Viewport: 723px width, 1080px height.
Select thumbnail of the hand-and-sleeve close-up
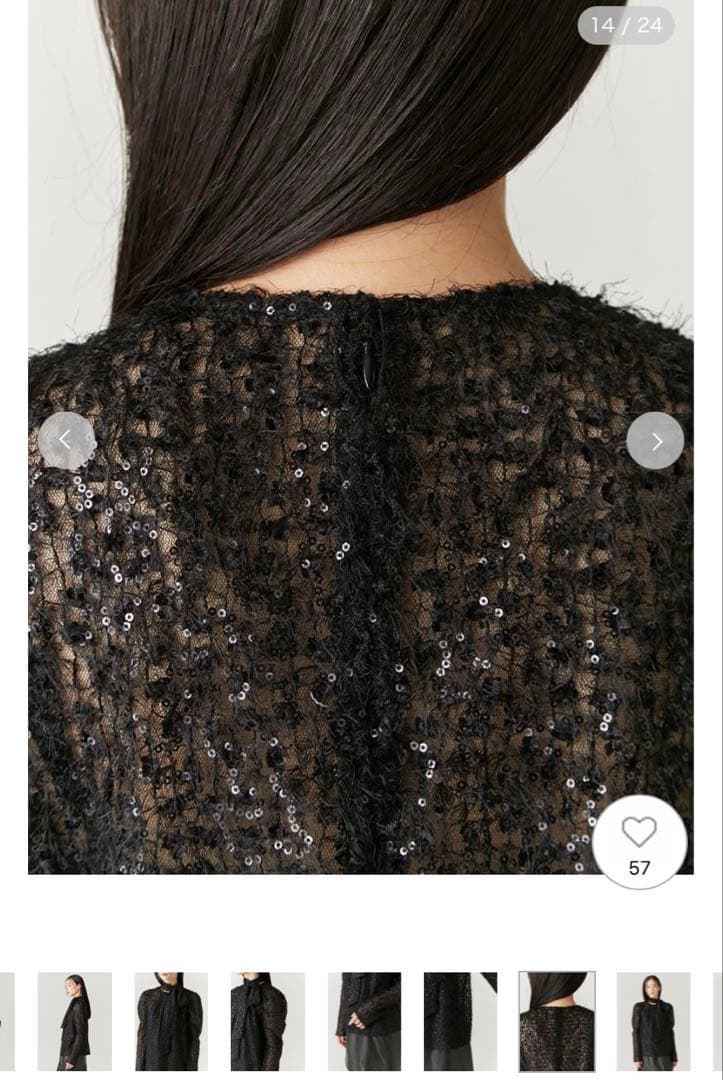364,1021
